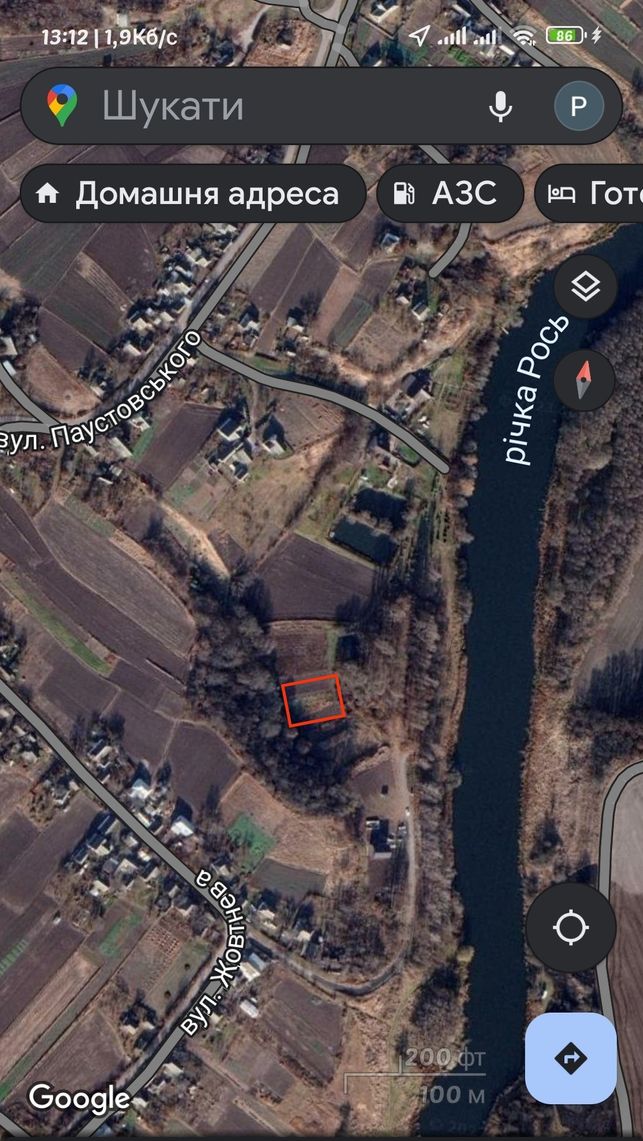Select the hotels chip
Image resolution: width=643 pixels, height=1141 pixels.
pyautogui.click(x=589, y=194)
